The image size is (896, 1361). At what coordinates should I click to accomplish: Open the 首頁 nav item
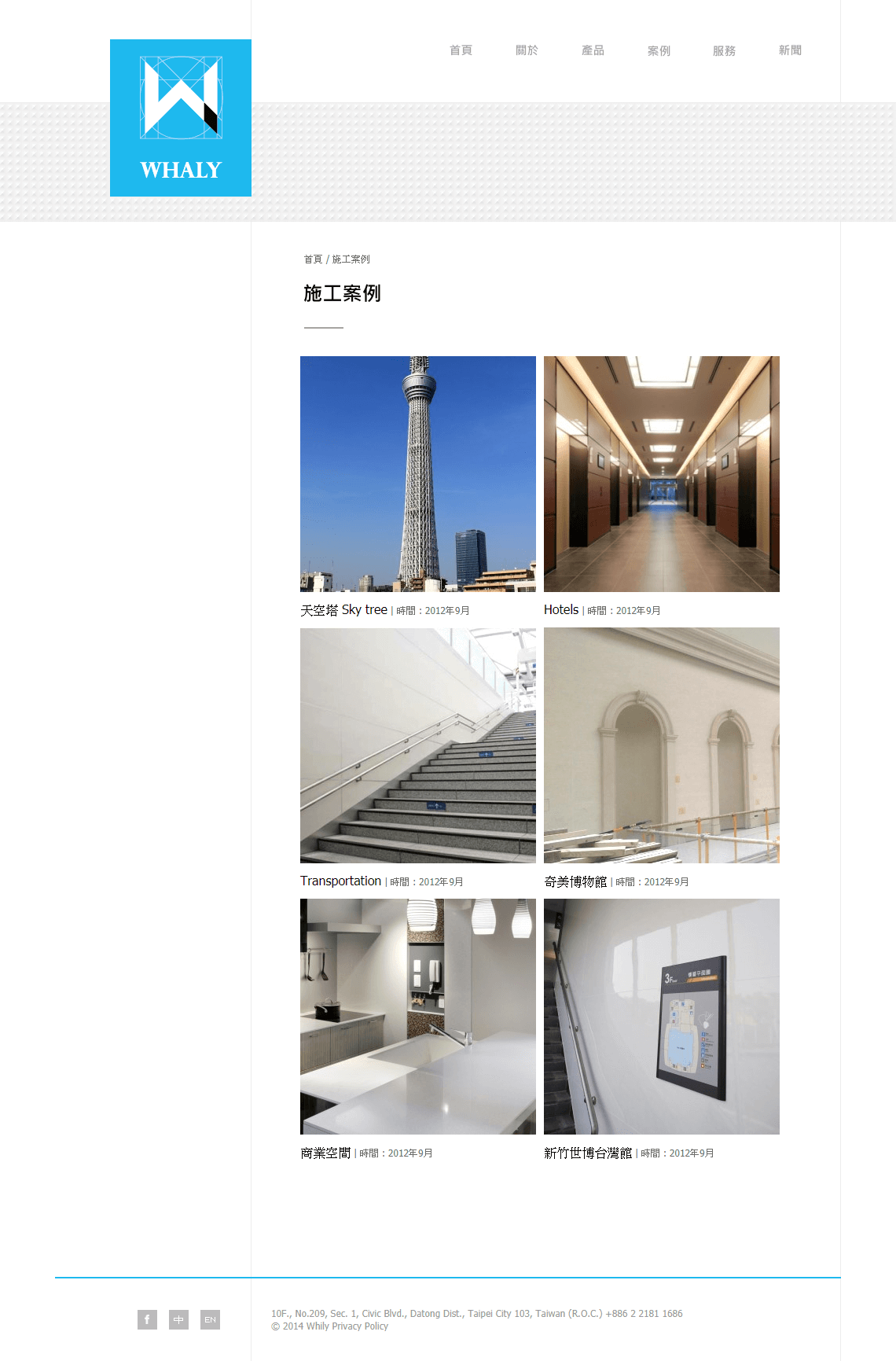tap(461, 50)
